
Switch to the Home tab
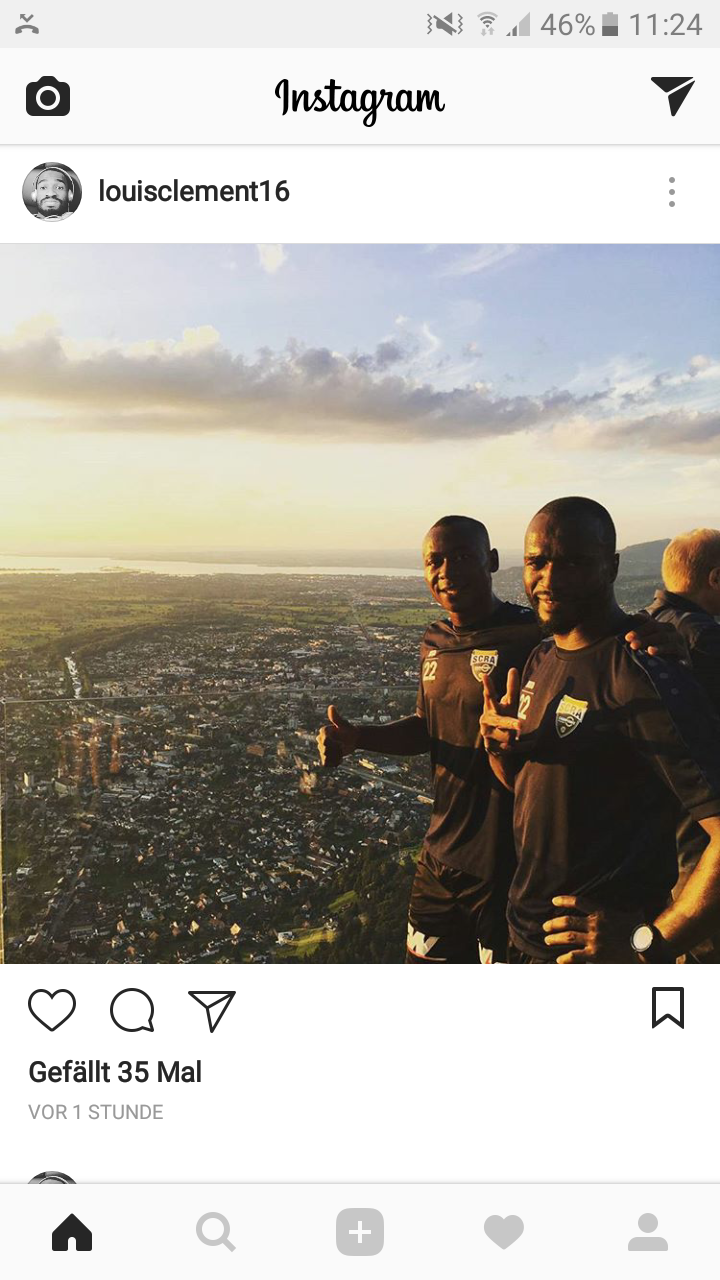coord(72,1232)
